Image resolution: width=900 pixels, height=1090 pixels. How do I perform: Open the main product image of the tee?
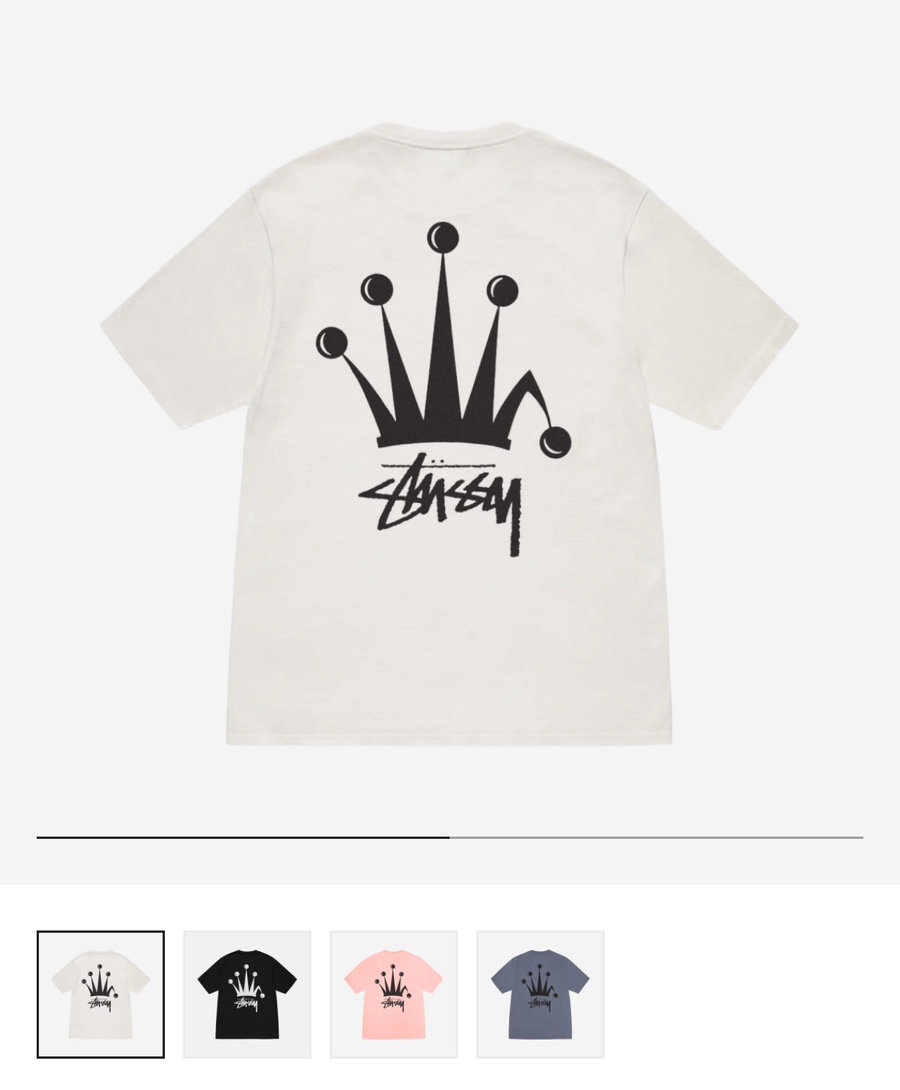(x=449, y=430)
